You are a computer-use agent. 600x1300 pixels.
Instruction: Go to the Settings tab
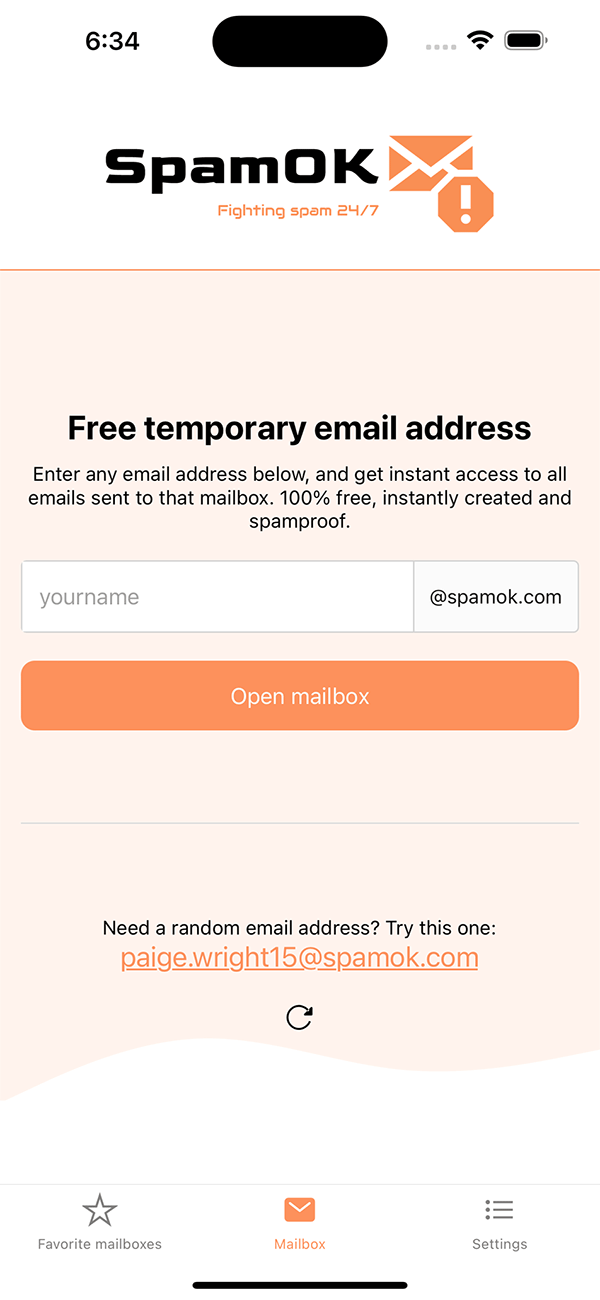click(499, 1222)
